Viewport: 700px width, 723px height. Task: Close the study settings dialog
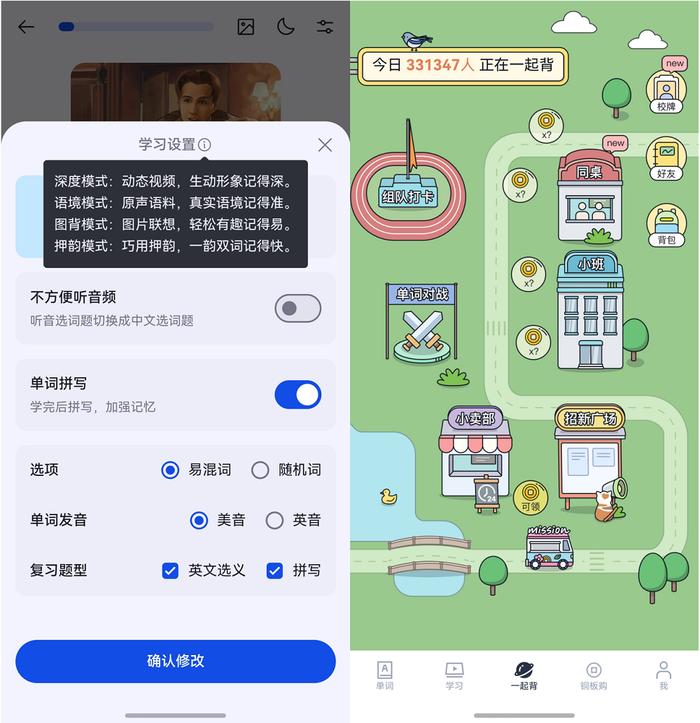click(x=325, y=145)
